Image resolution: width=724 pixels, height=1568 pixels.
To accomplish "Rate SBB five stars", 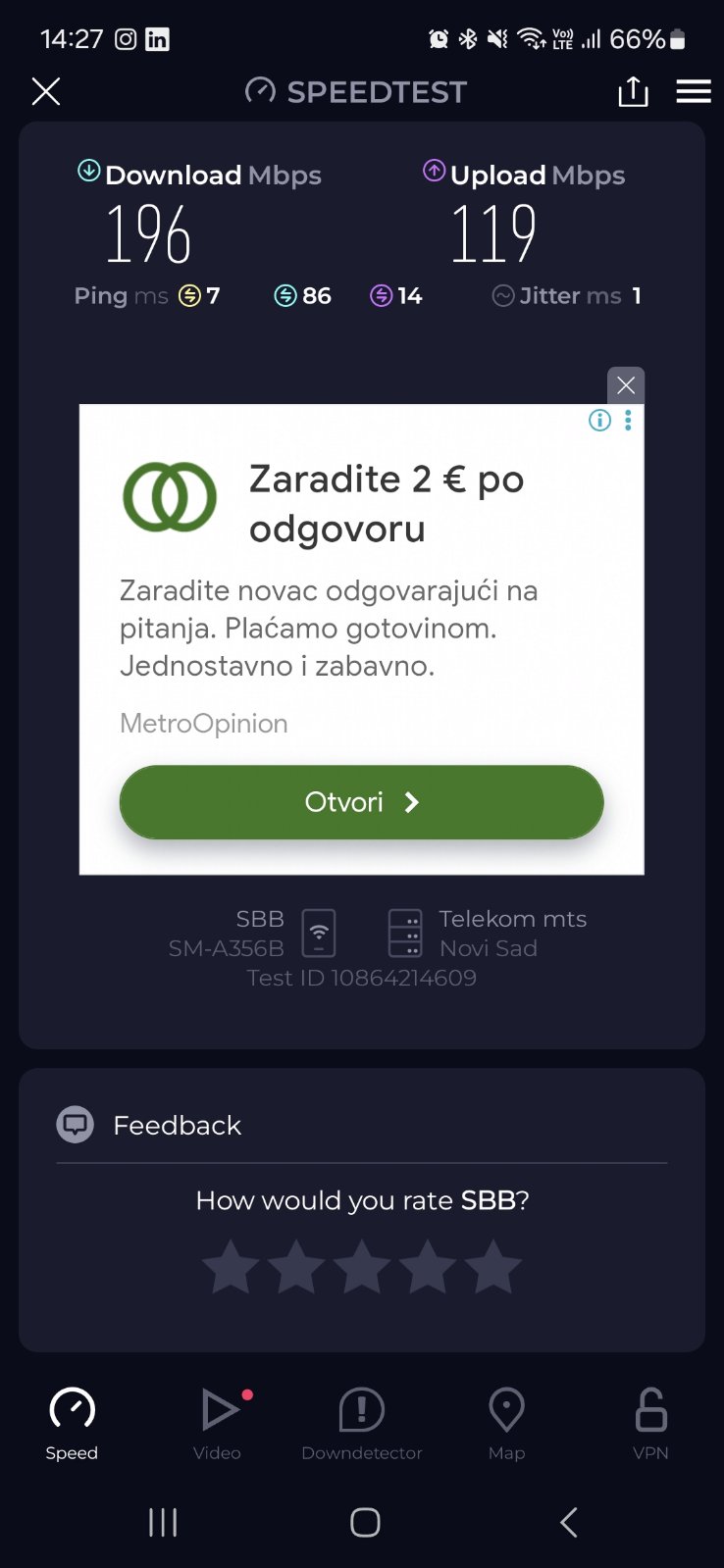I will click(492, 1267).
